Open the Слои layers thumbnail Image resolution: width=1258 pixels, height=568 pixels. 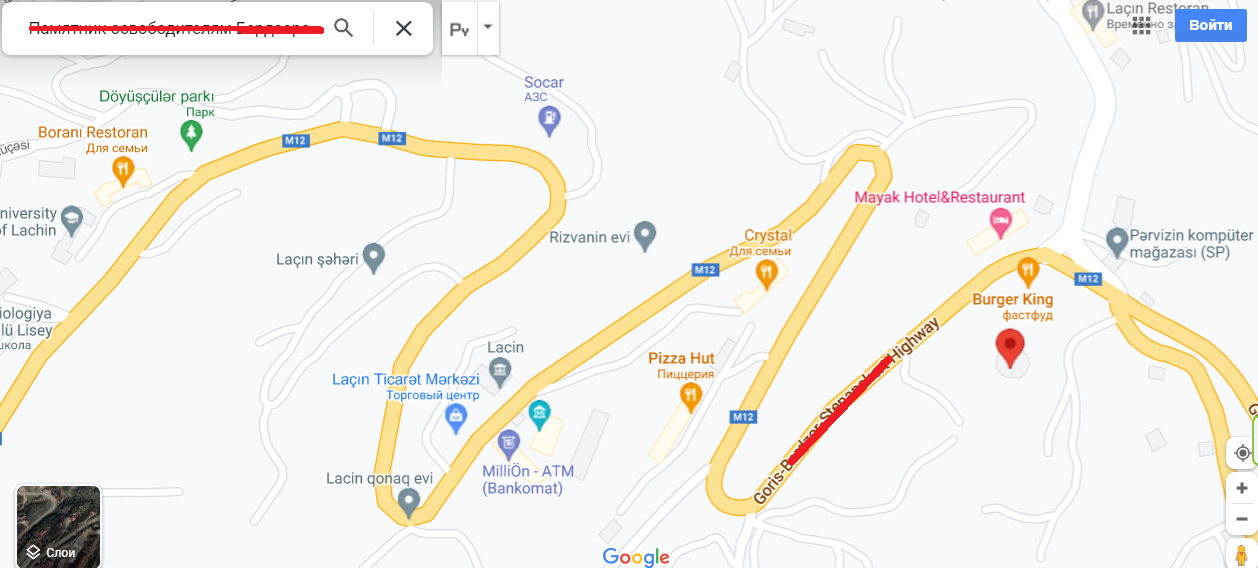click(x=58, y=526)
